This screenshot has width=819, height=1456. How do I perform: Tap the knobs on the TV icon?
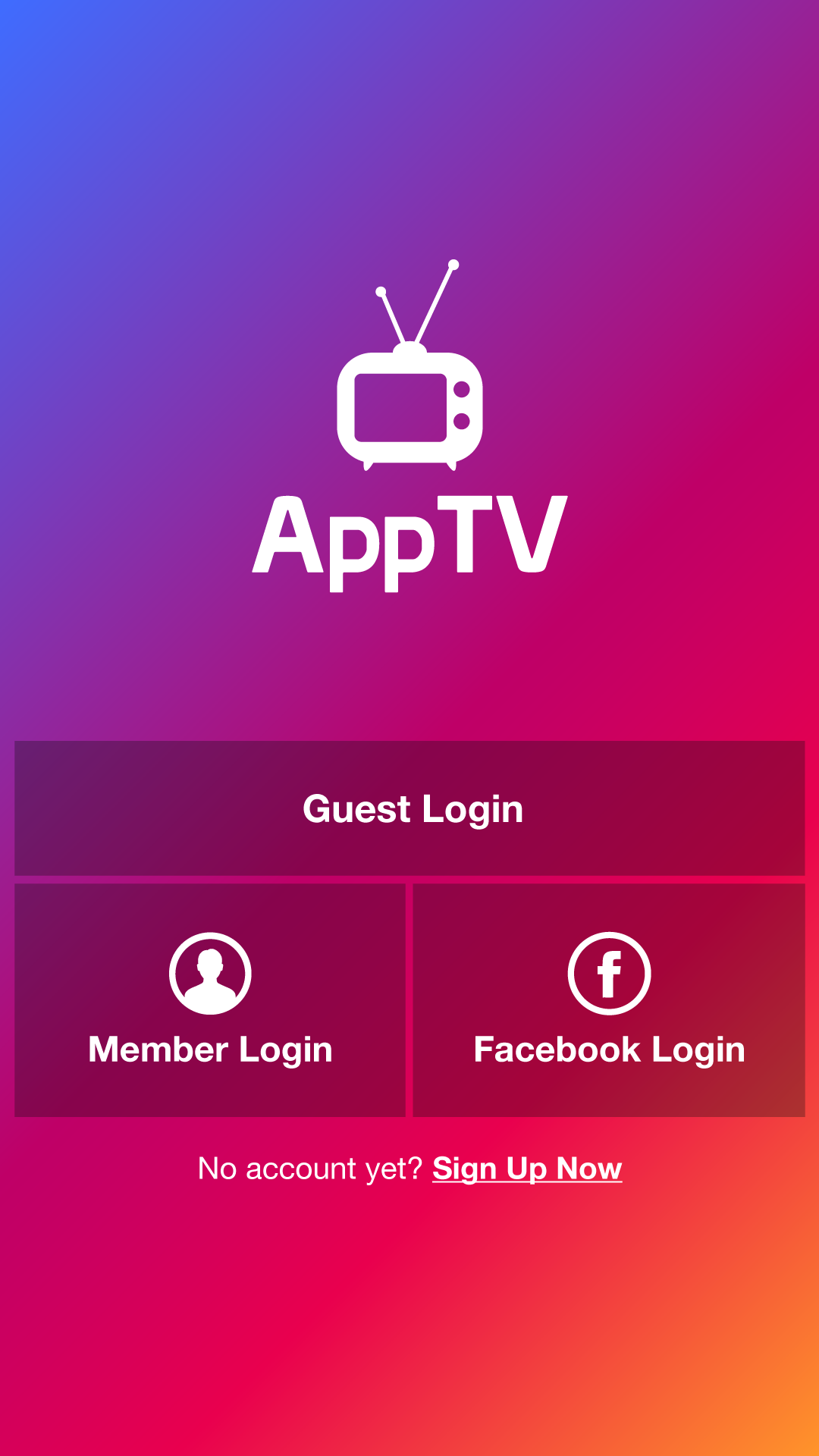click(x=463, y=406)
